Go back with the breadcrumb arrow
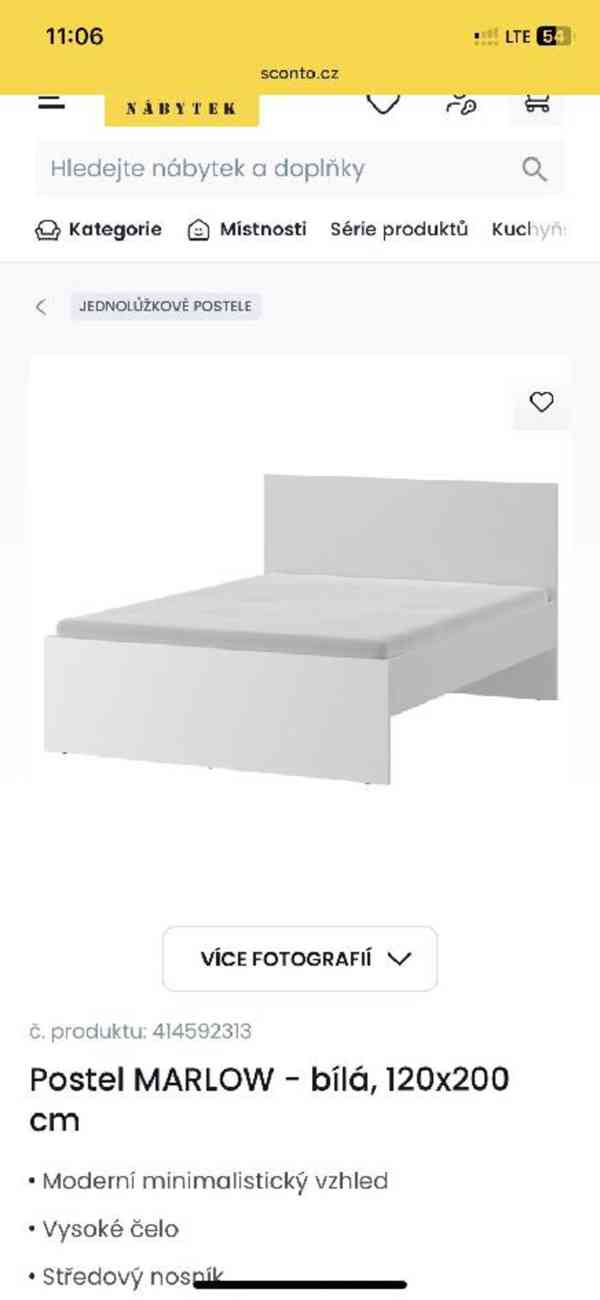This screenshot has height=1300, width=600. click(41, 307)
